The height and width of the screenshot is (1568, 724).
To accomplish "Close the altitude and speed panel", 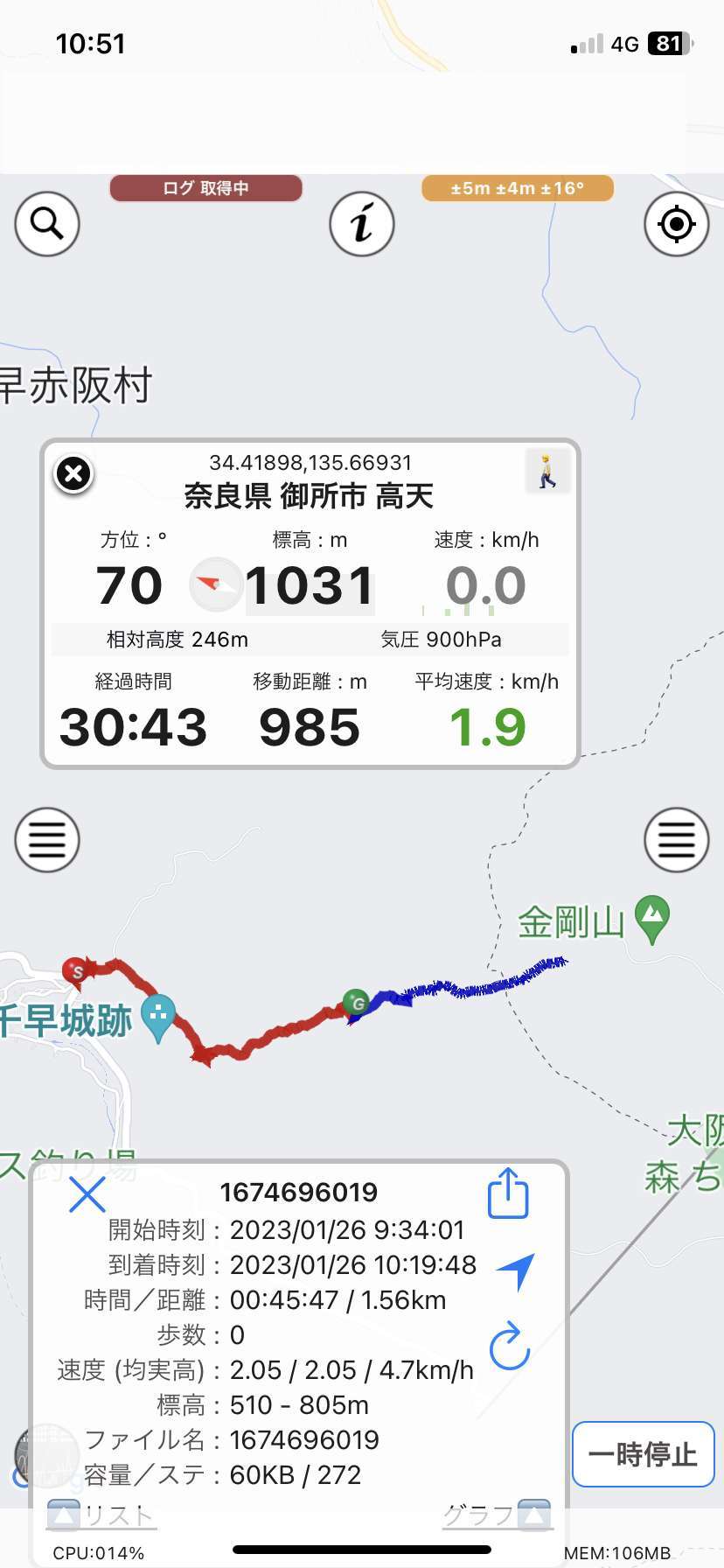I will point(74,474).
